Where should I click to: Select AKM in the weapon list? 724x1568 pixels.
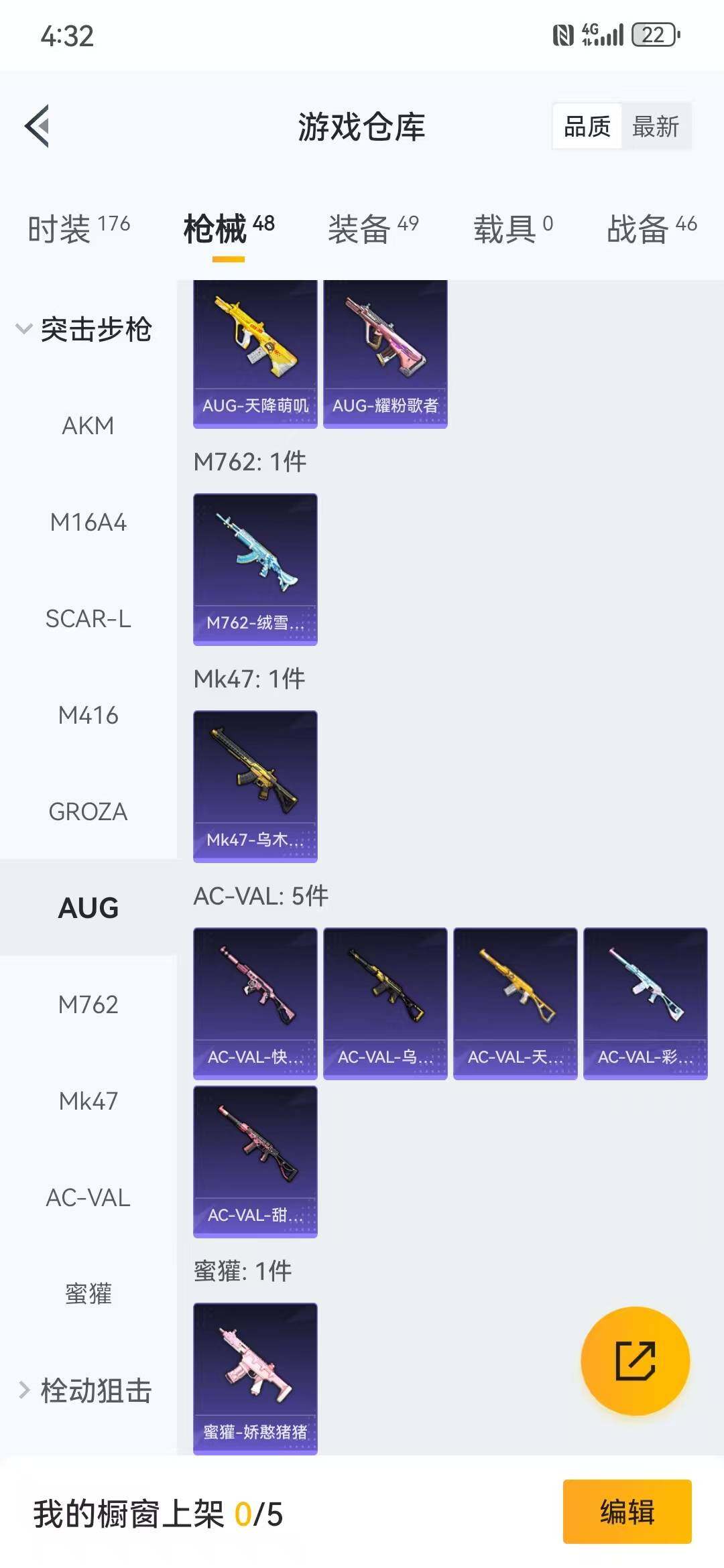pyautogui.click(x=88, y=426)
